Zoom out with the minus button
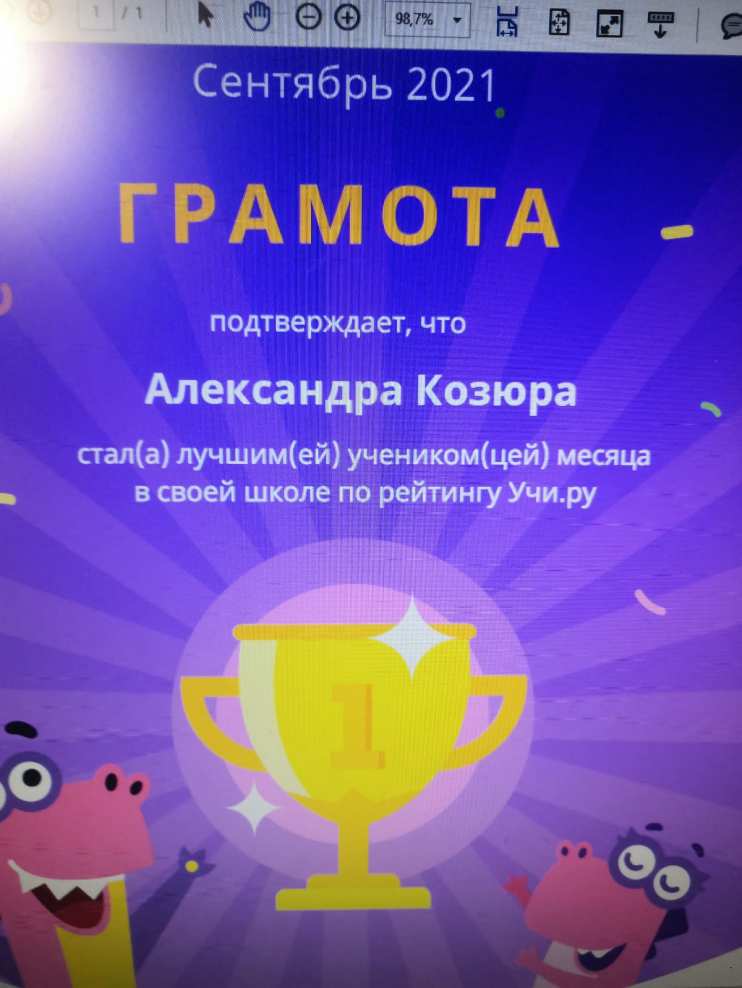 click(309, 18)
